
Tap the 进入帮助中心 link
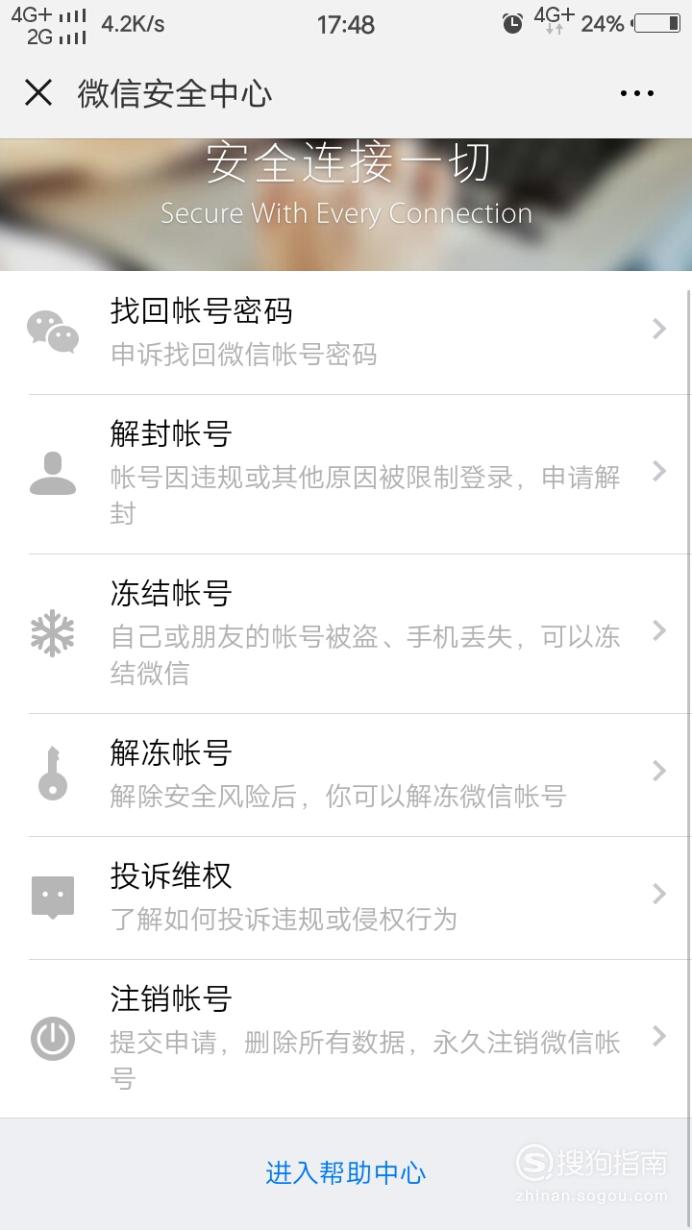(x=346, y=1173)
